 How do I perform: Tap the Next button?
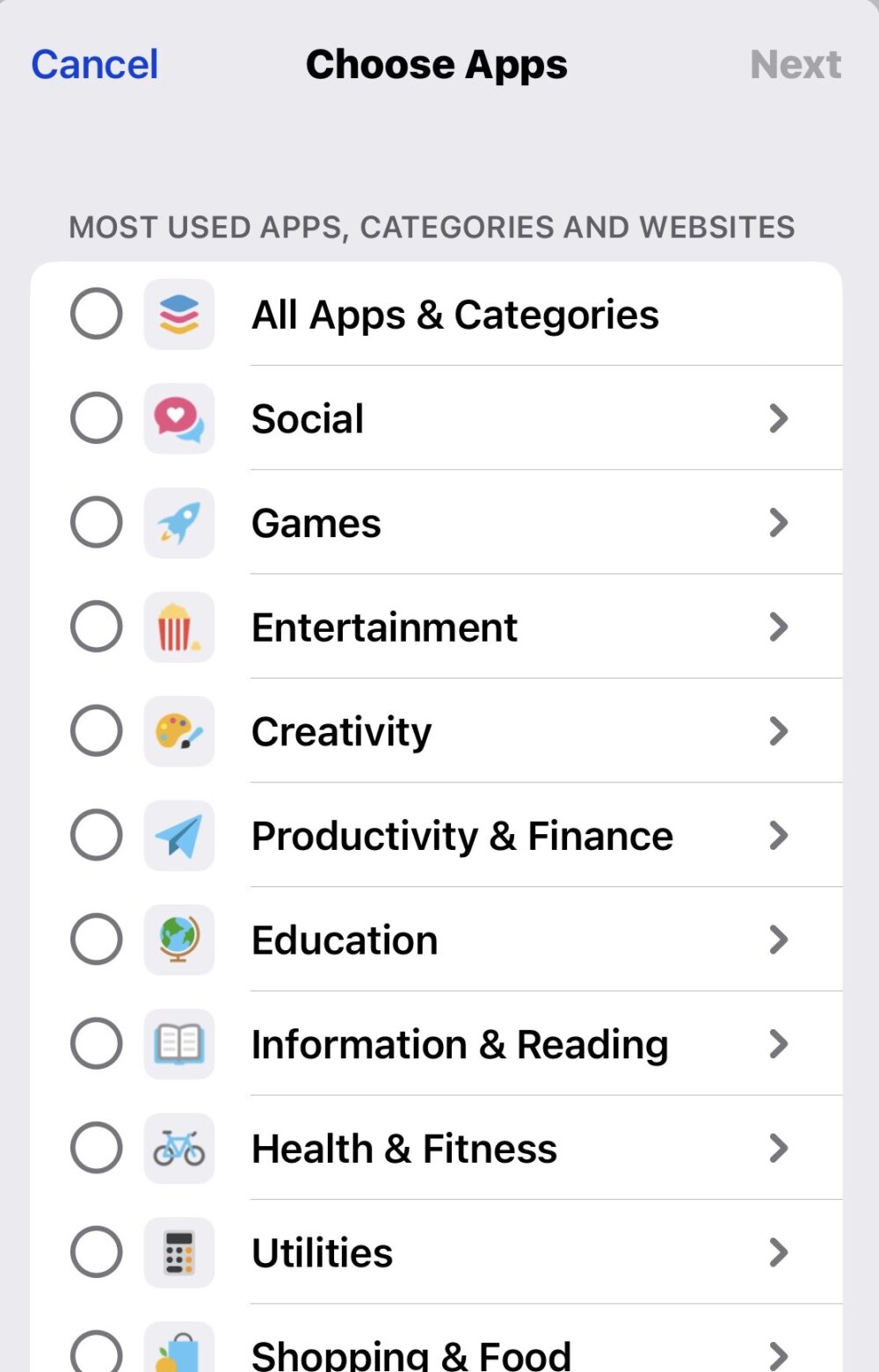click(795, 63)
